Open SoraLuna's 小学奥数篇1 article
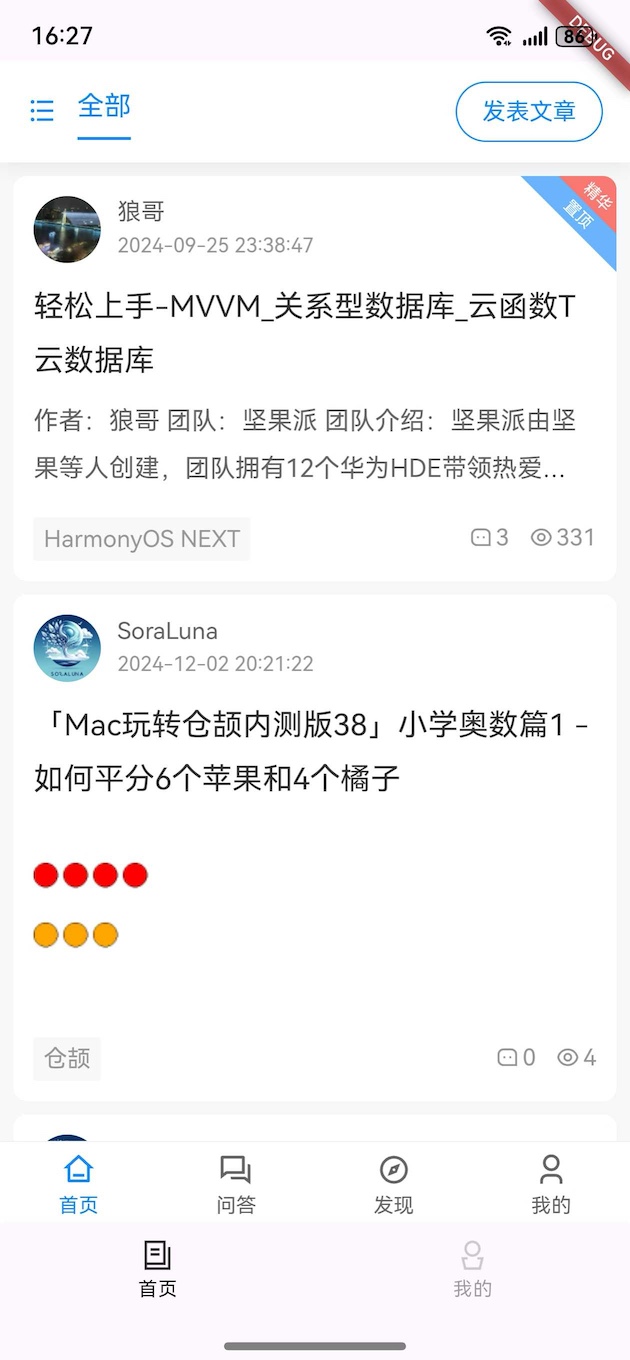Image resolution: width=630 pixels, height=1360 pixels. click(x=314, y=848)
